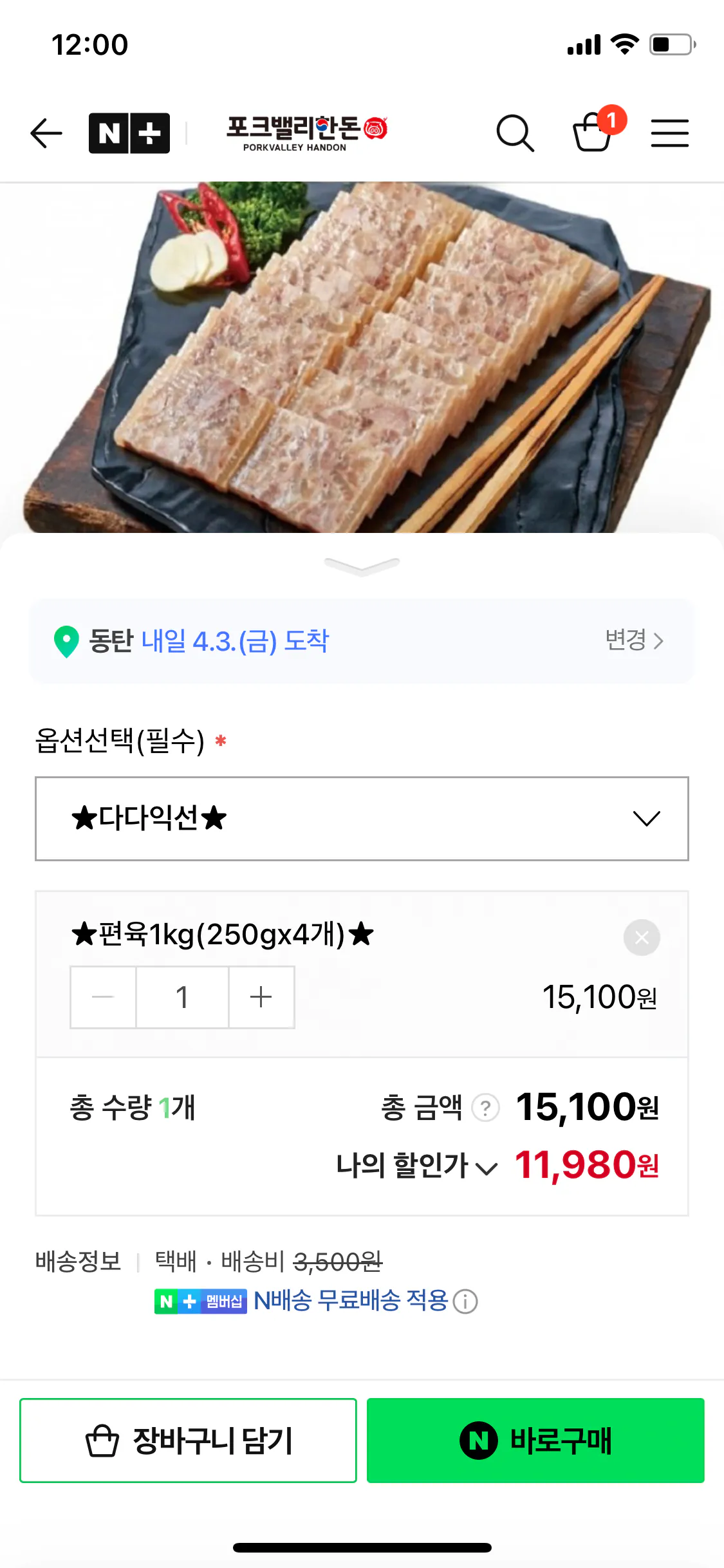Screen dimensions: 724x1568
Task: Increase quantity with the plus stepper
Action: click(x=261, y=996)
